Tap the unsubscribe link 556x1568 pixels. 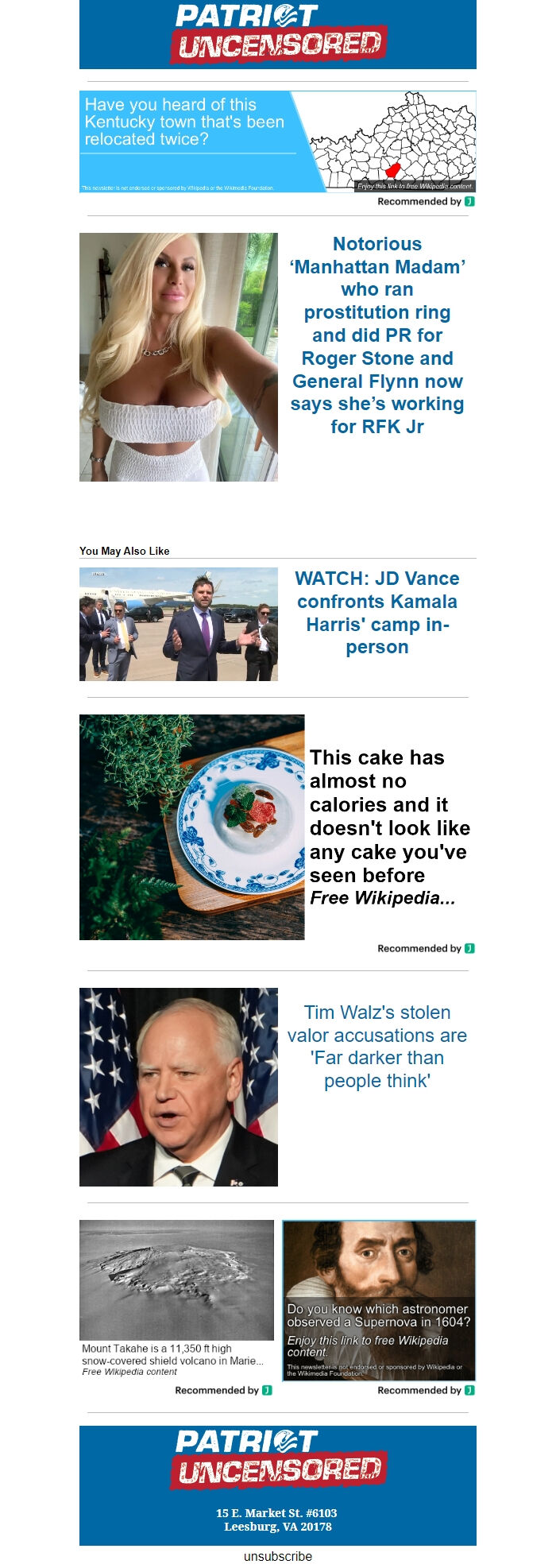point(278,1556)
